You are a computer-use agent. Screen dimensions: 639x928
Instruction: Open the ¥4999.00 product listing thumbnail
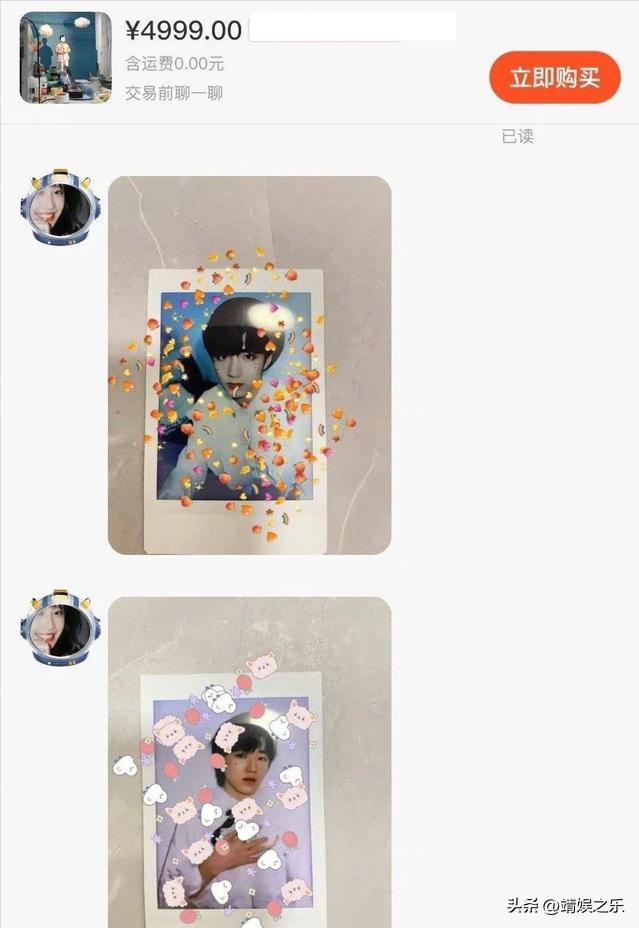click(66, 58)
